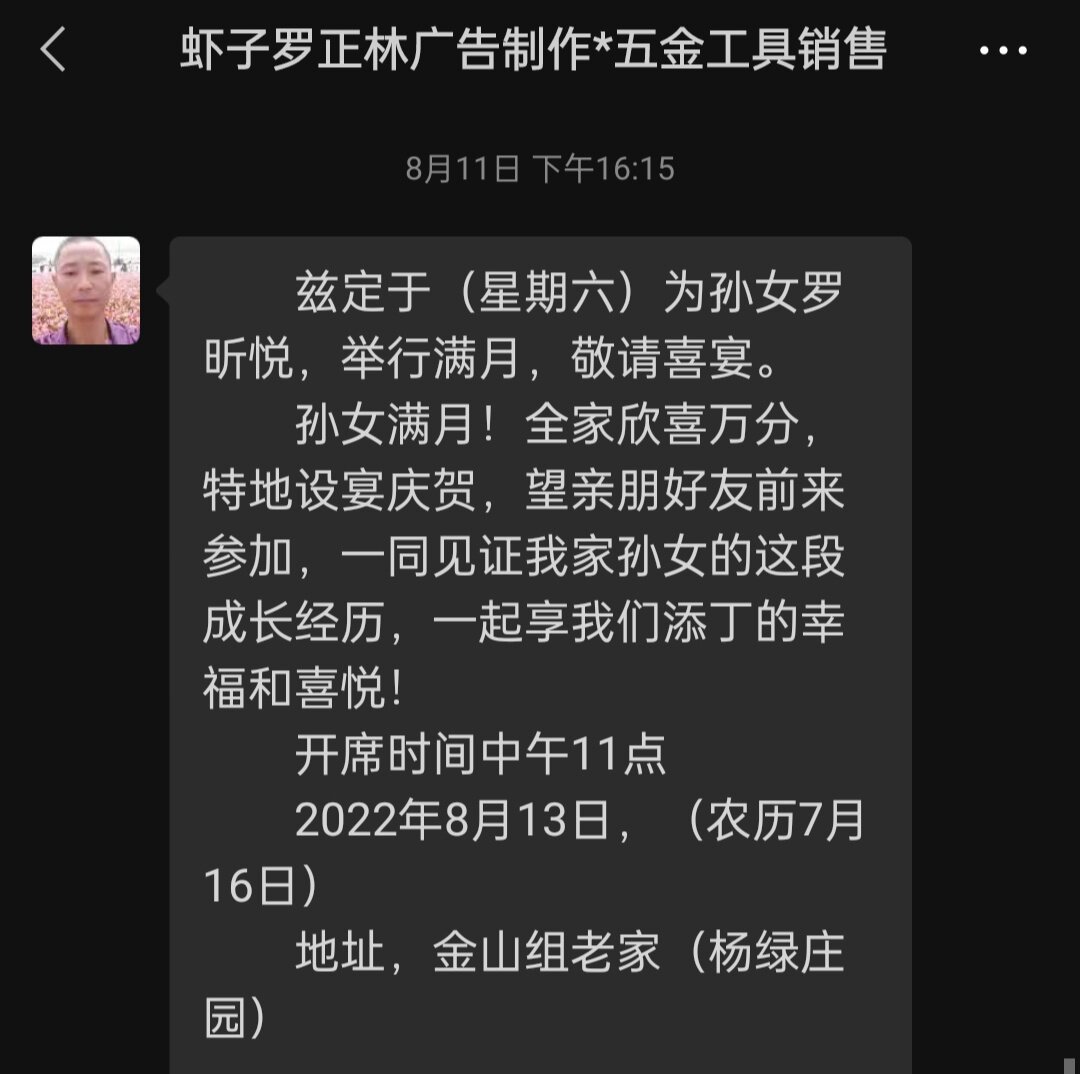The width and height of the screenshot is (1080, 1074).
Task: Open the three-dot chat options menu
Action: tap(1003, 50)
